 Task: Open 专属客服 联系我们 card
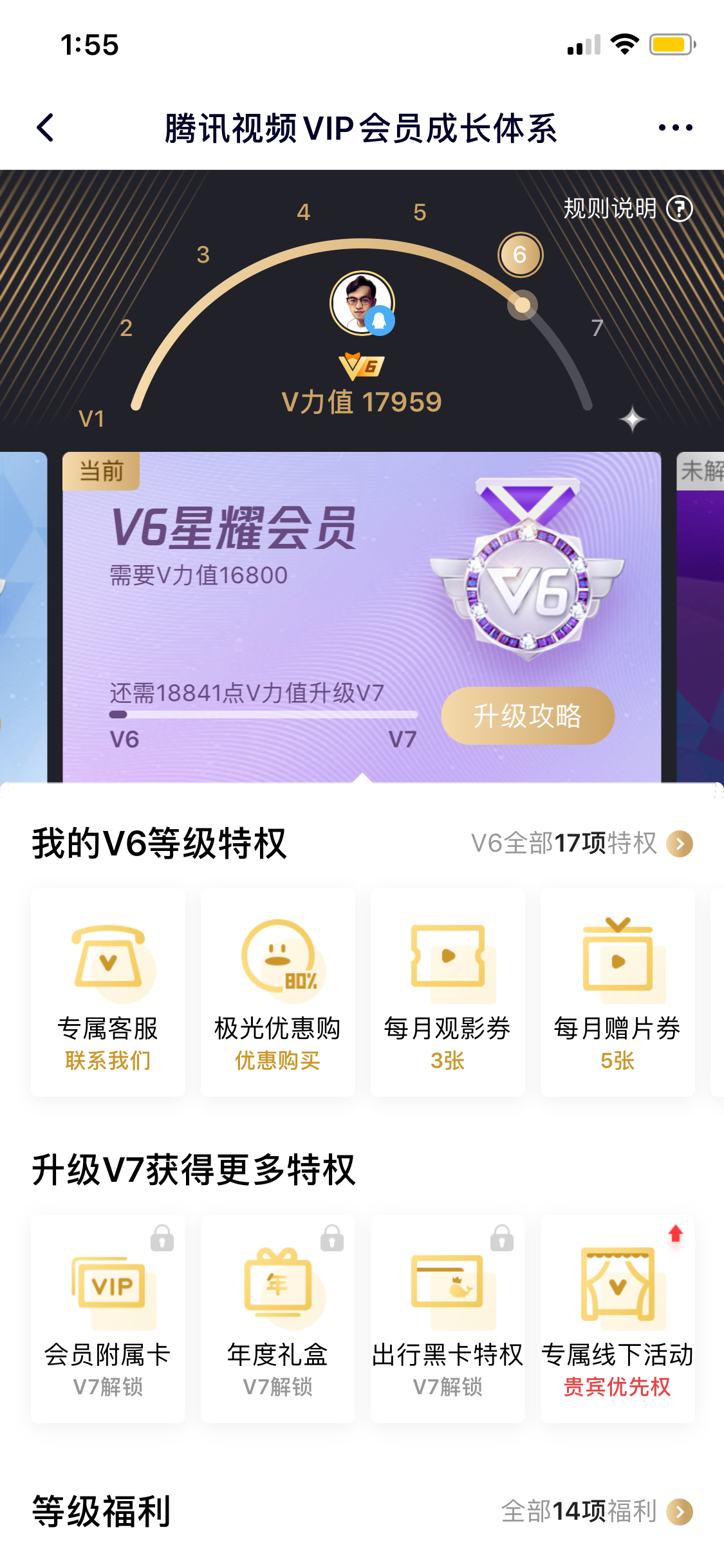coord(108,993)
